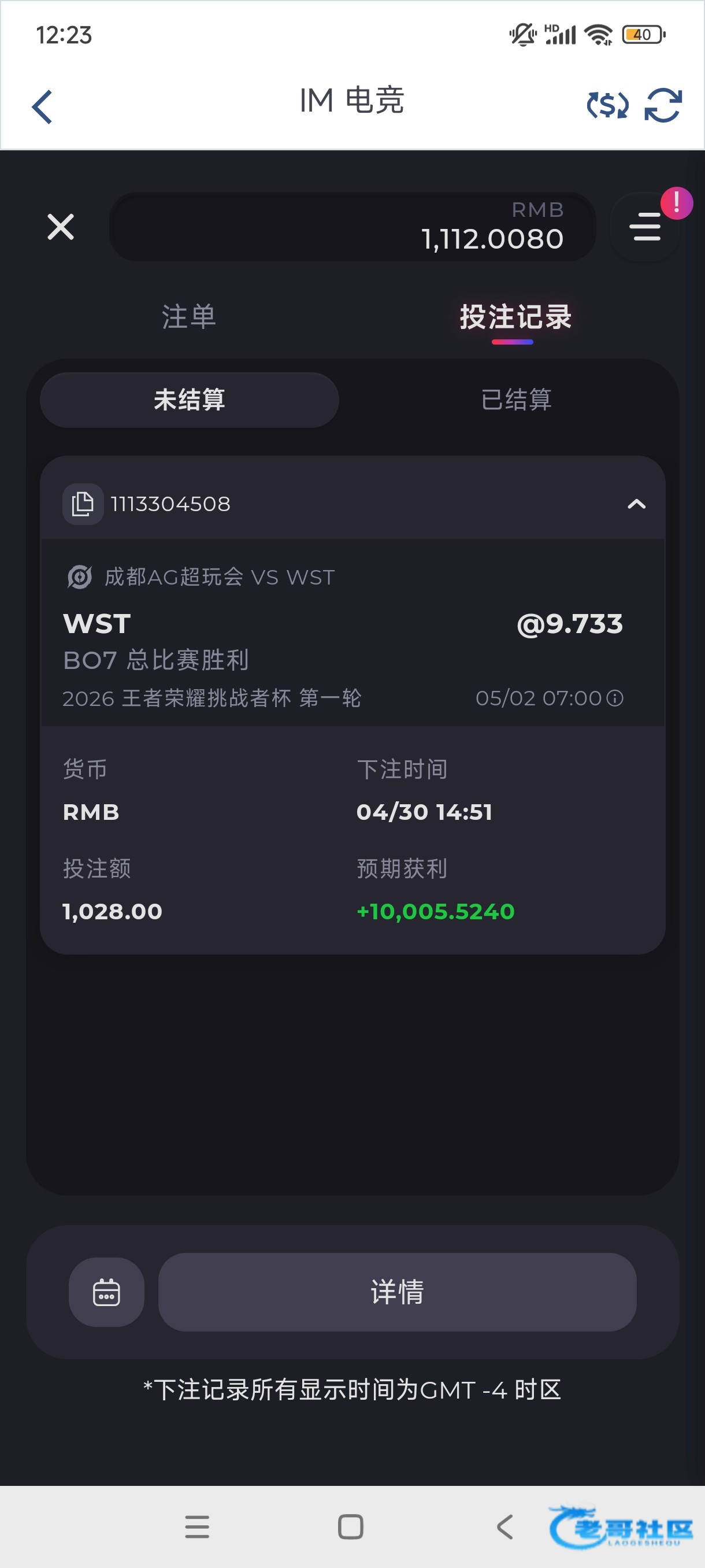Show 未结算 unsettled bets
Image resolution: width=705 pixels, height=1568 pixels.
[189, 400]
